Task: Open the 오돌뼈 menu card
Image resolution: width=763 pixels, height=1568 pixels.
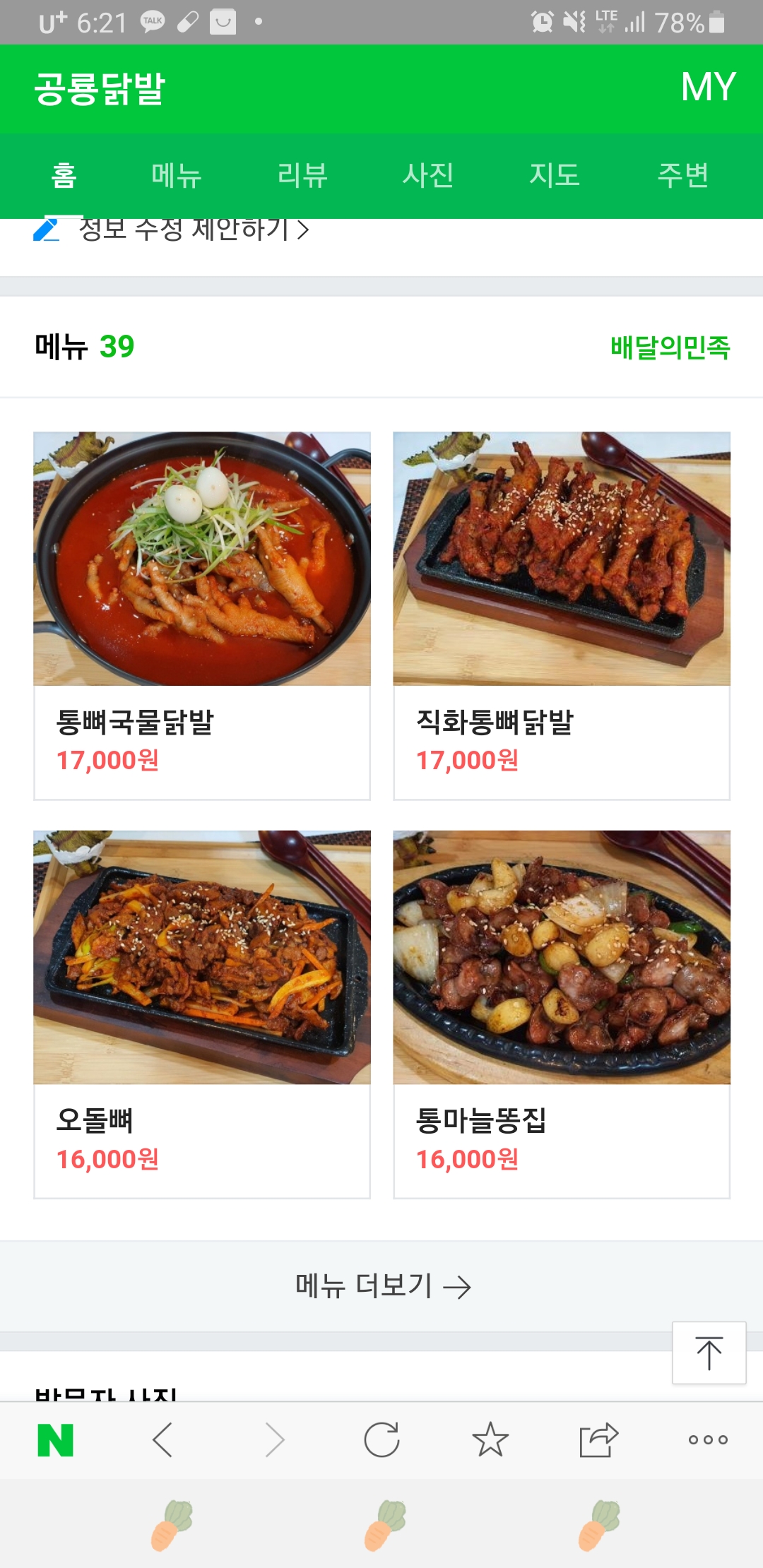Action: [202, 1014]
